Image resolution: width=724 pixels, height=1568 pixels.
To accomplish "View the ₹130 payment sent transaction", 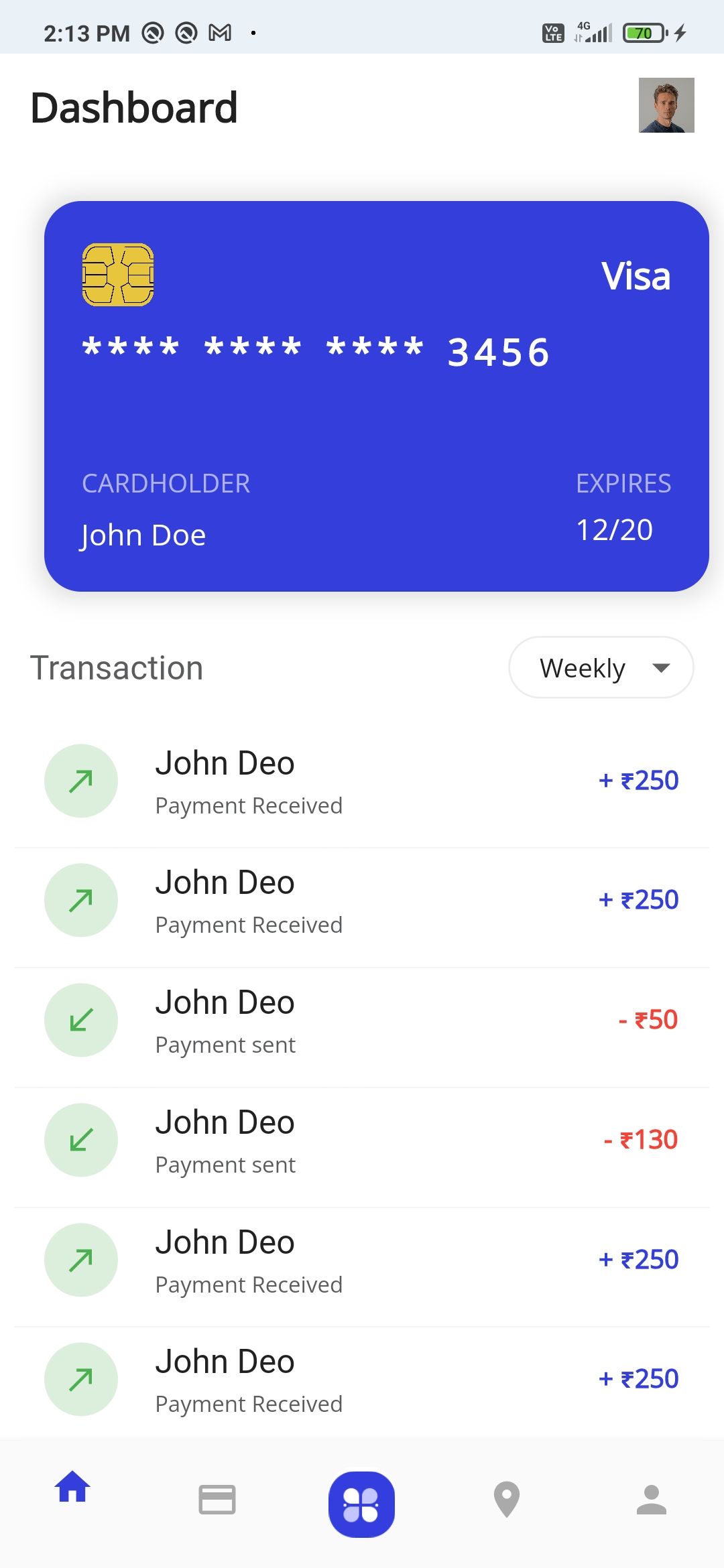I will coord(362,1140).
